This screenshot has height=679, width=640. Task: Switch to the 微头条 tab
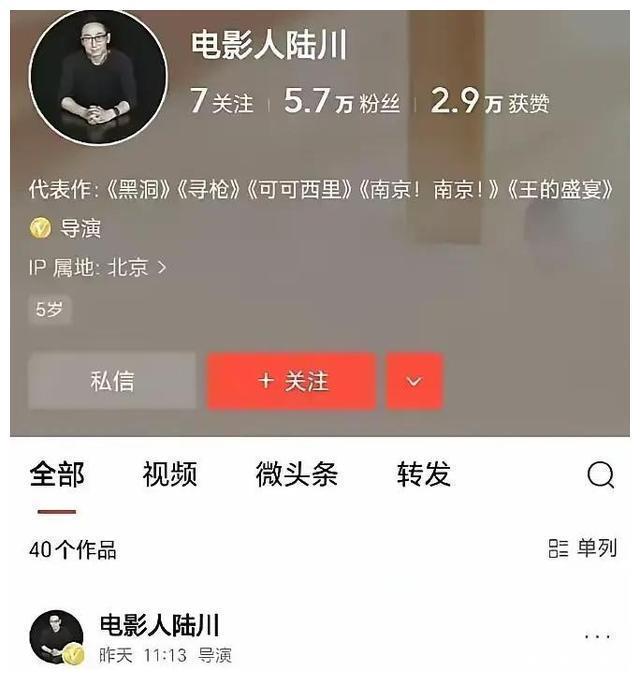click(296, 474)
